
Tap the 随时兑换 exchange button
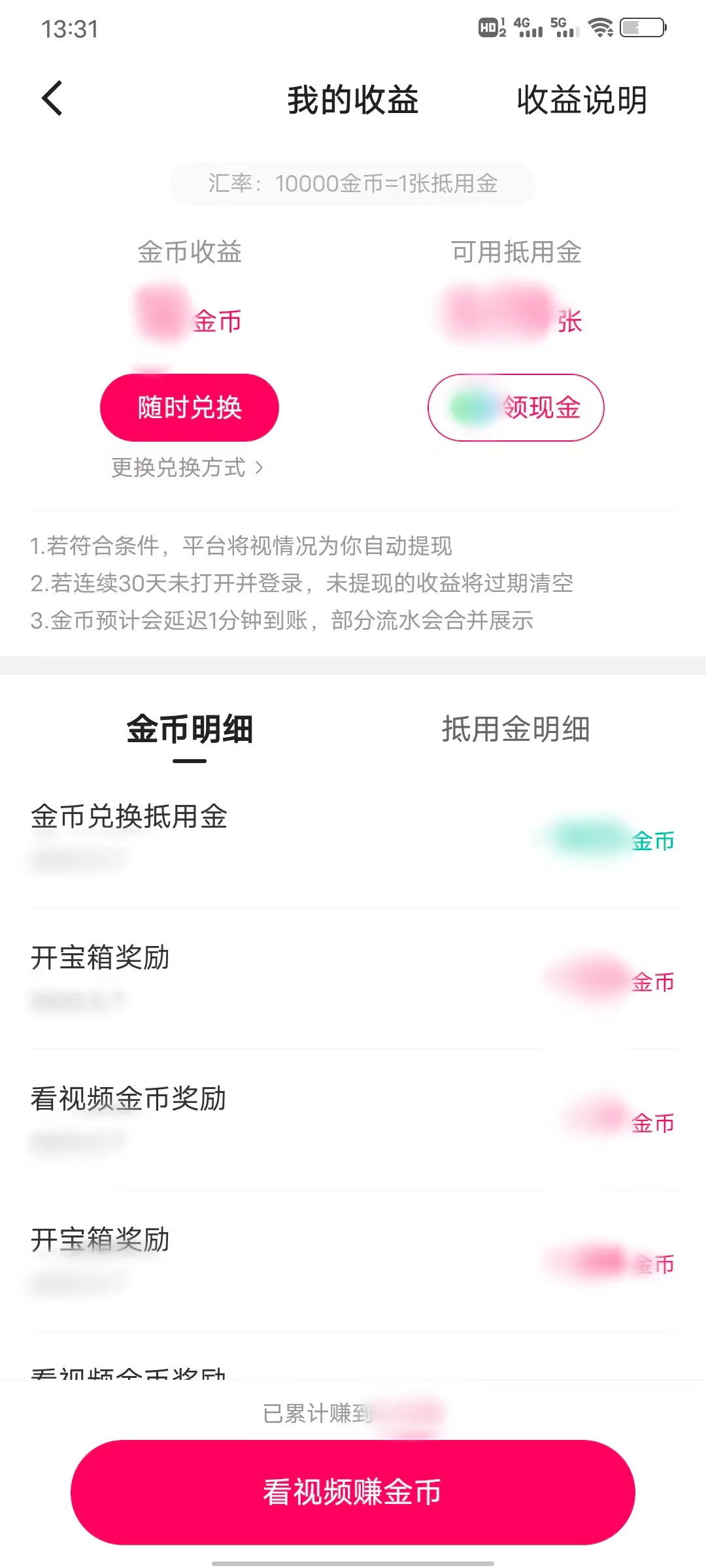tap(189, 406)
